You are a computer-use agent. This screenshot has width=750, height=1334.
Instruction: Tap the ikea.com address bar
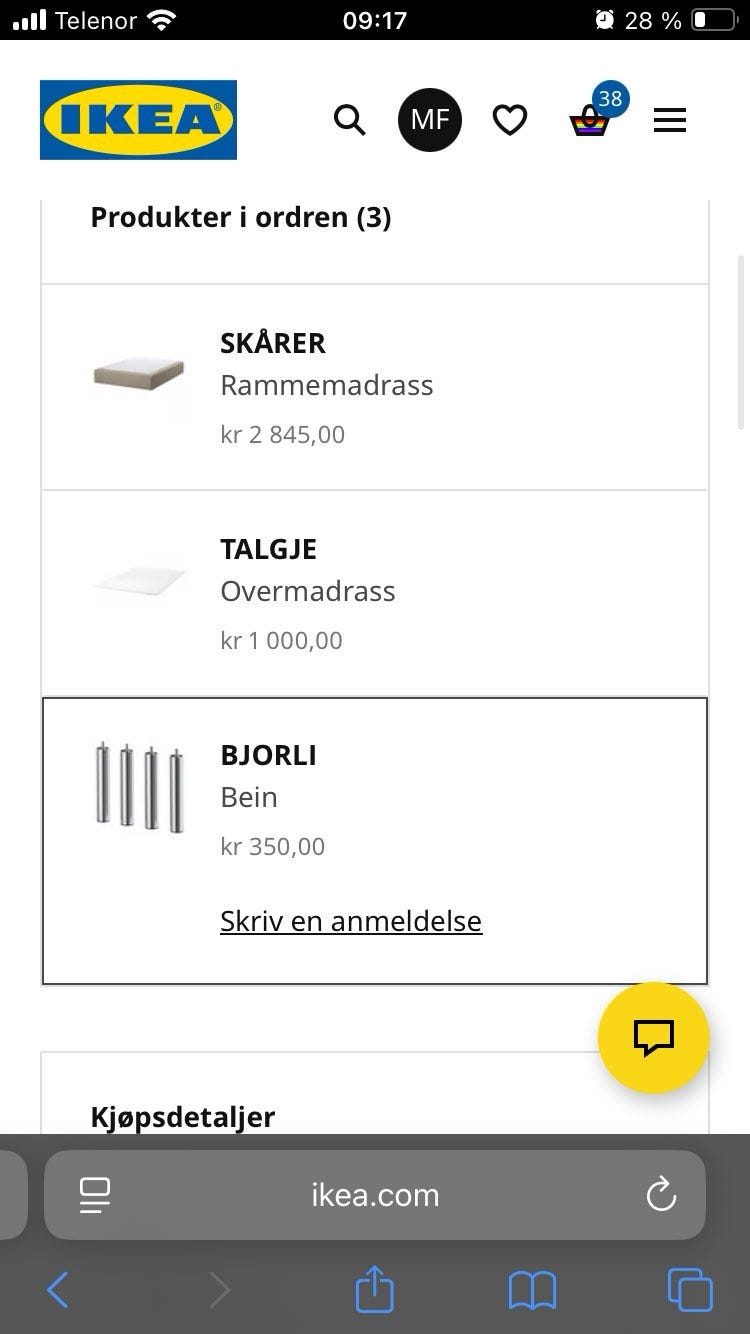pyautogui.click(x=375, y=1195)
